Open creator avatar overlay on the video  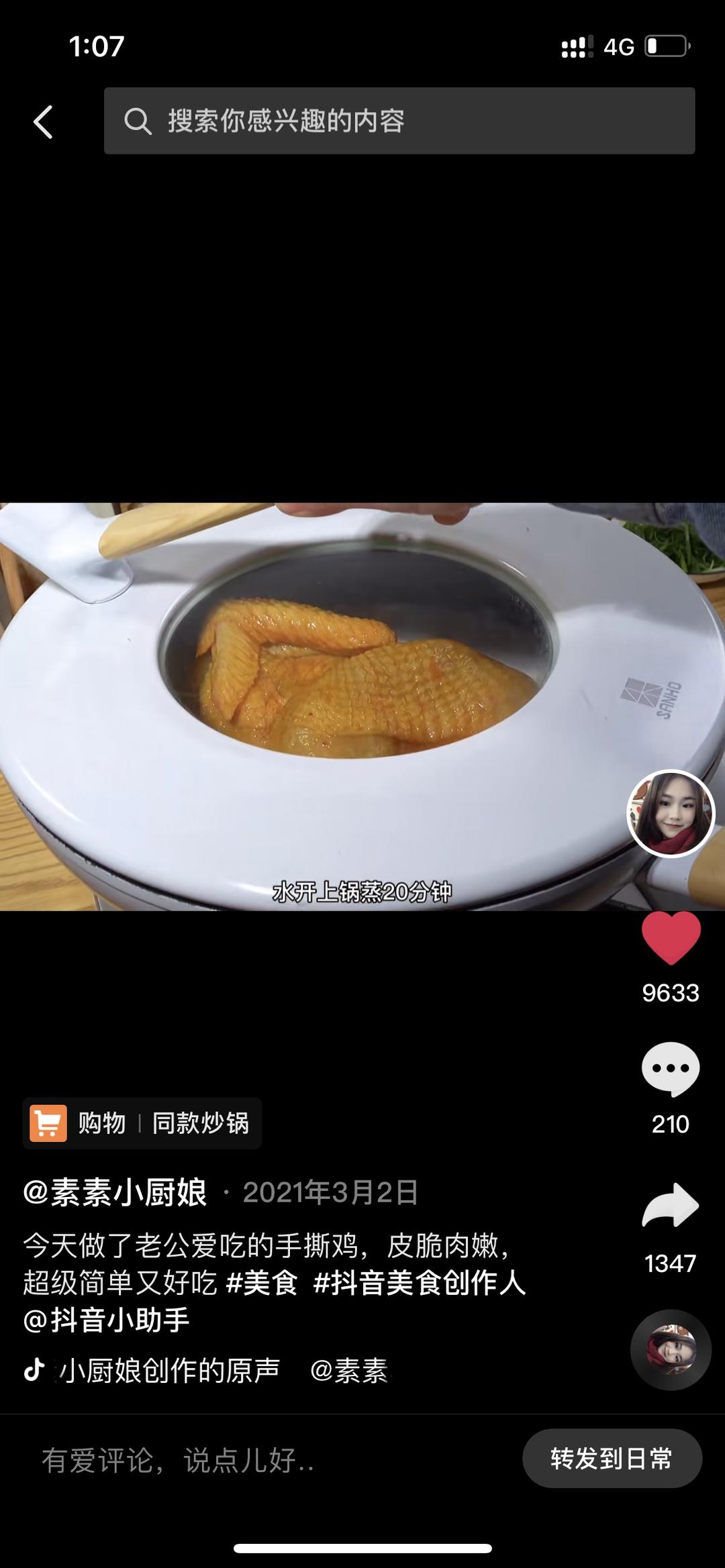tap(671, 812)
